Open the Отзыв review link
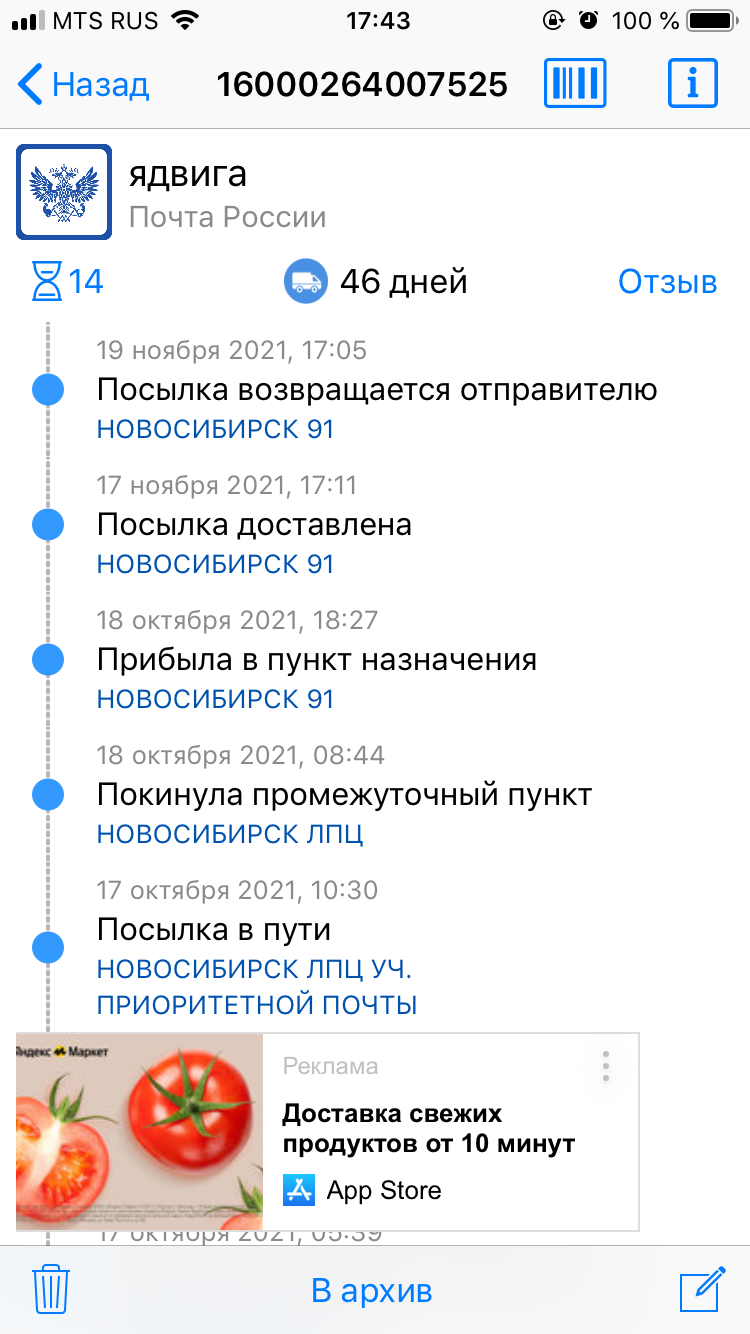The image size is (750, 1334). point(667,282)
